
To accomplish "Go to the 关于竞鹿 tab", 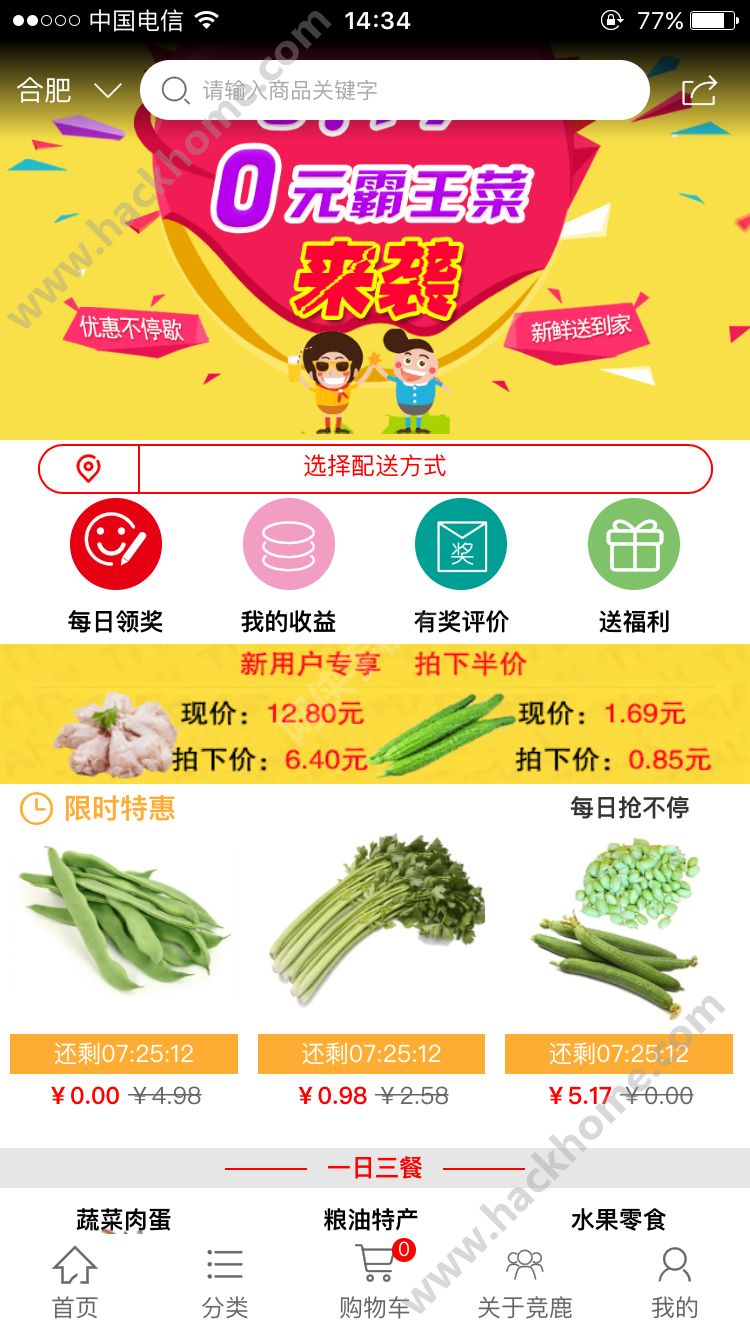I will click(x=525, y=1282).
